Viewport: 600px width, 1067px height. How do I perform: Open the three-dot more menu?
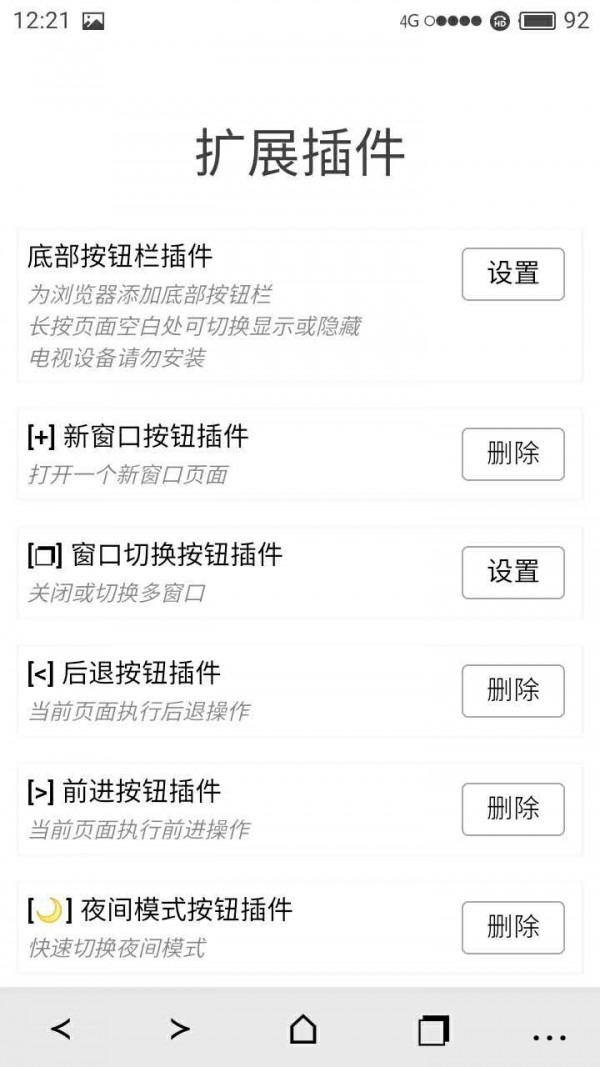pos(549,1037)
